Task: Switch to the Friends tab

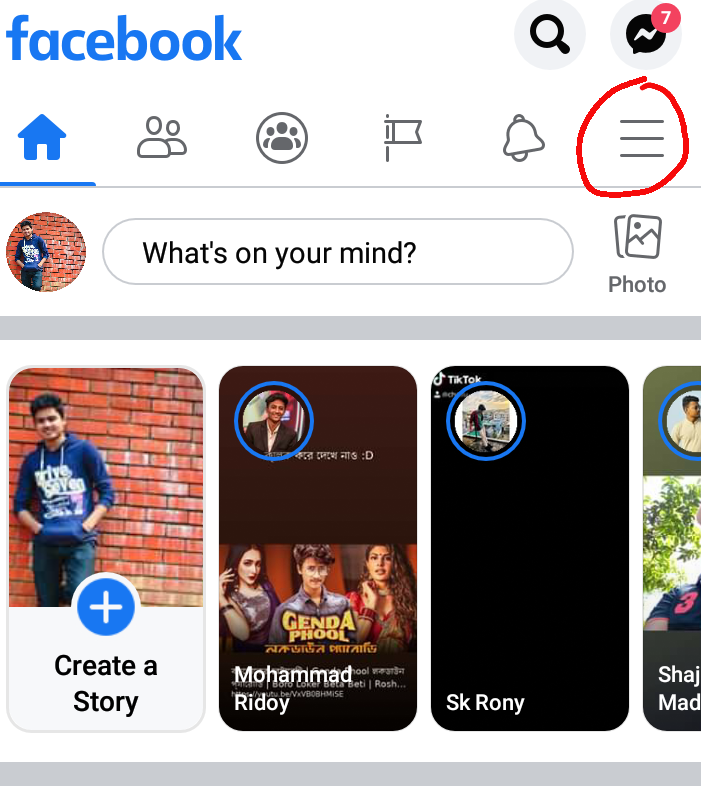Action: 162,138
